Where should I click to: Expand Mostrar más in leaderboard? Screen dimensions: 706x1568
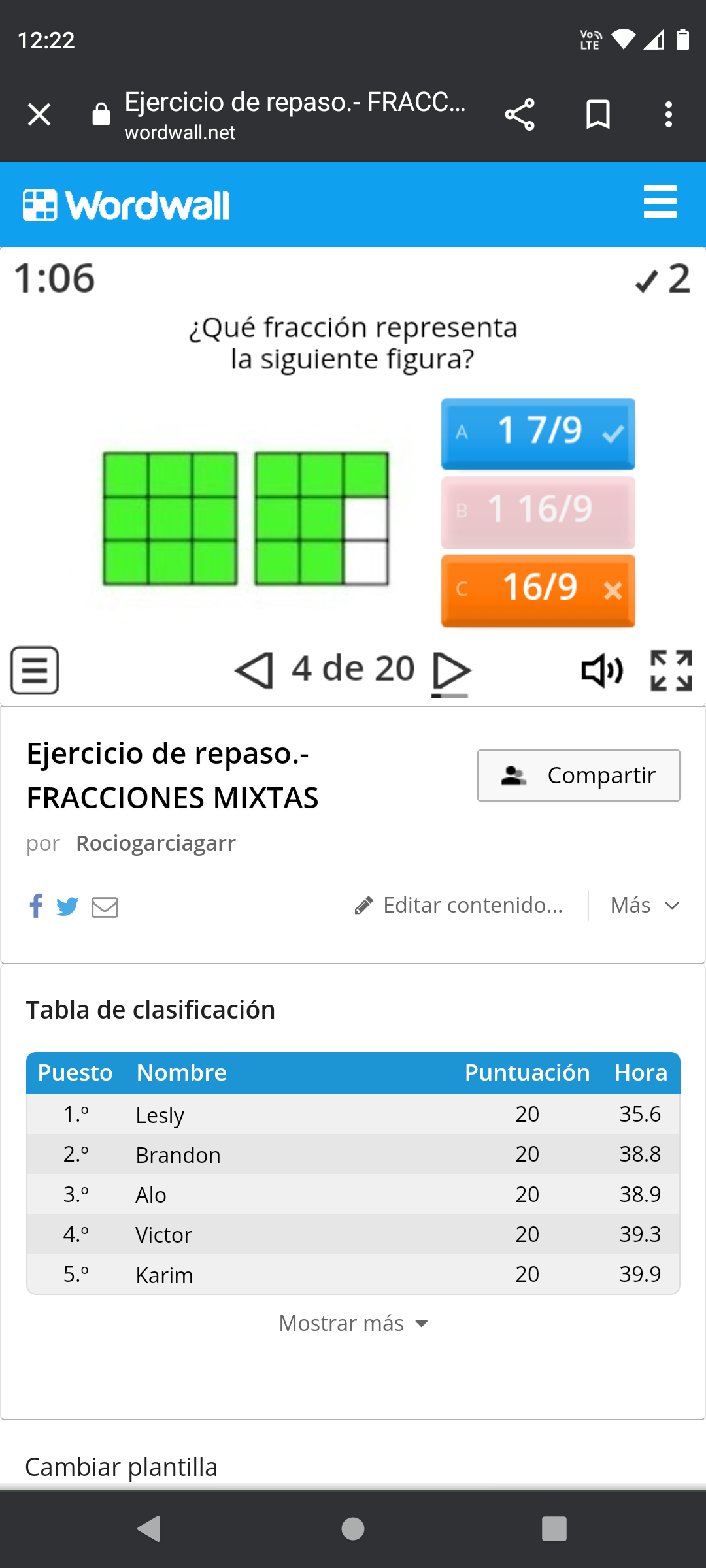[353, 1324]
